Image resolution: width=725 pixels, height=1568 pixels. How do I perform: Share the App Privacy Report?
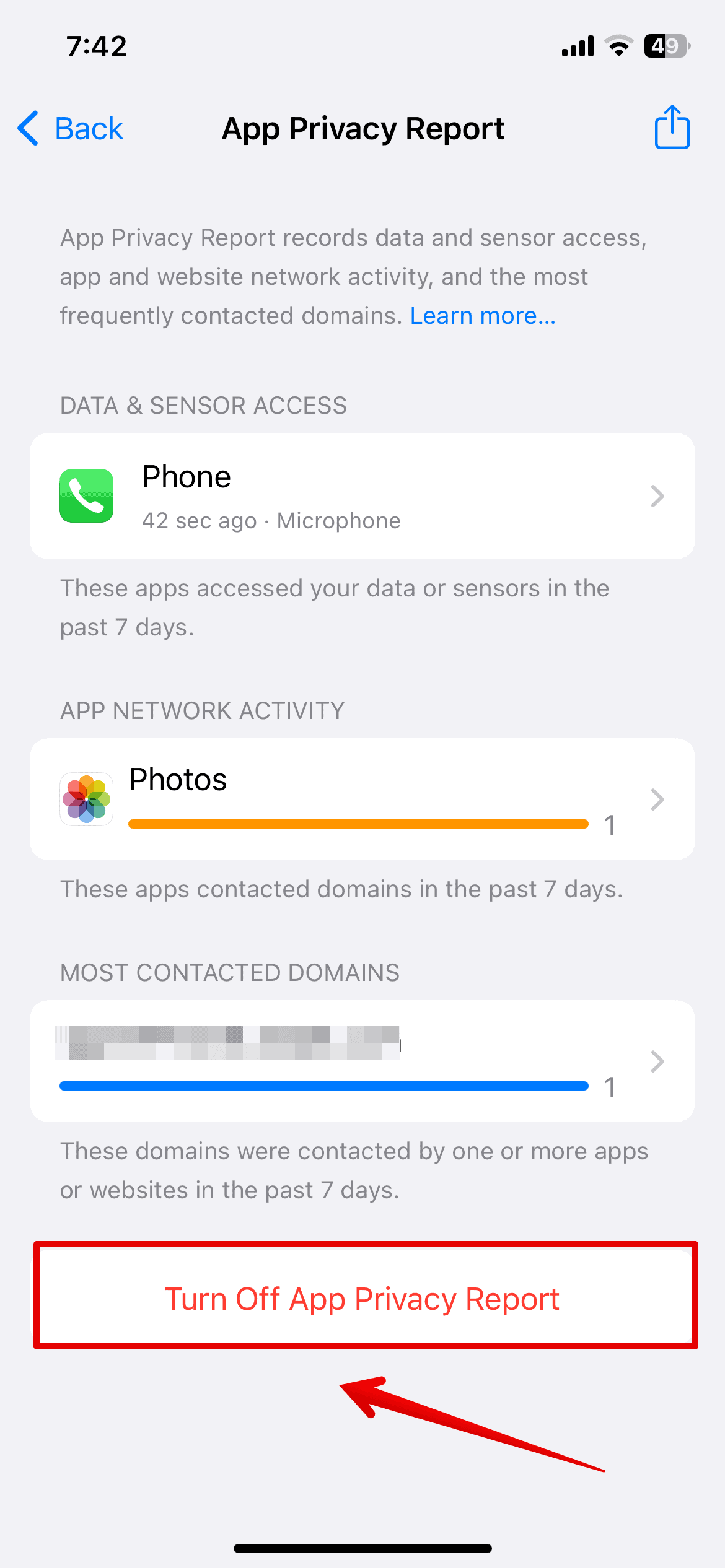click(672, 128)
